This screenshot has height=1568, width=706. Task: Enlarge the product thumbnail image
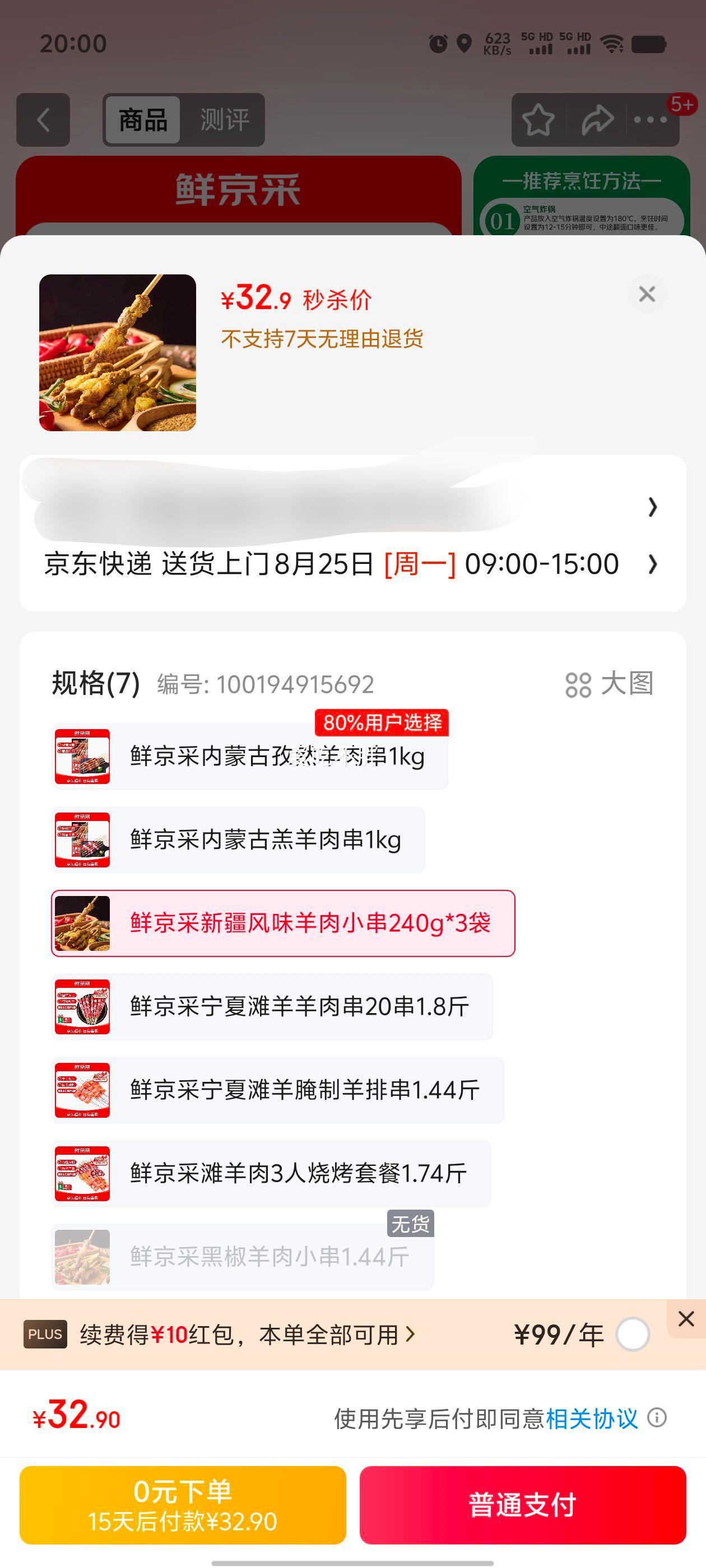(x=118, y=352)
